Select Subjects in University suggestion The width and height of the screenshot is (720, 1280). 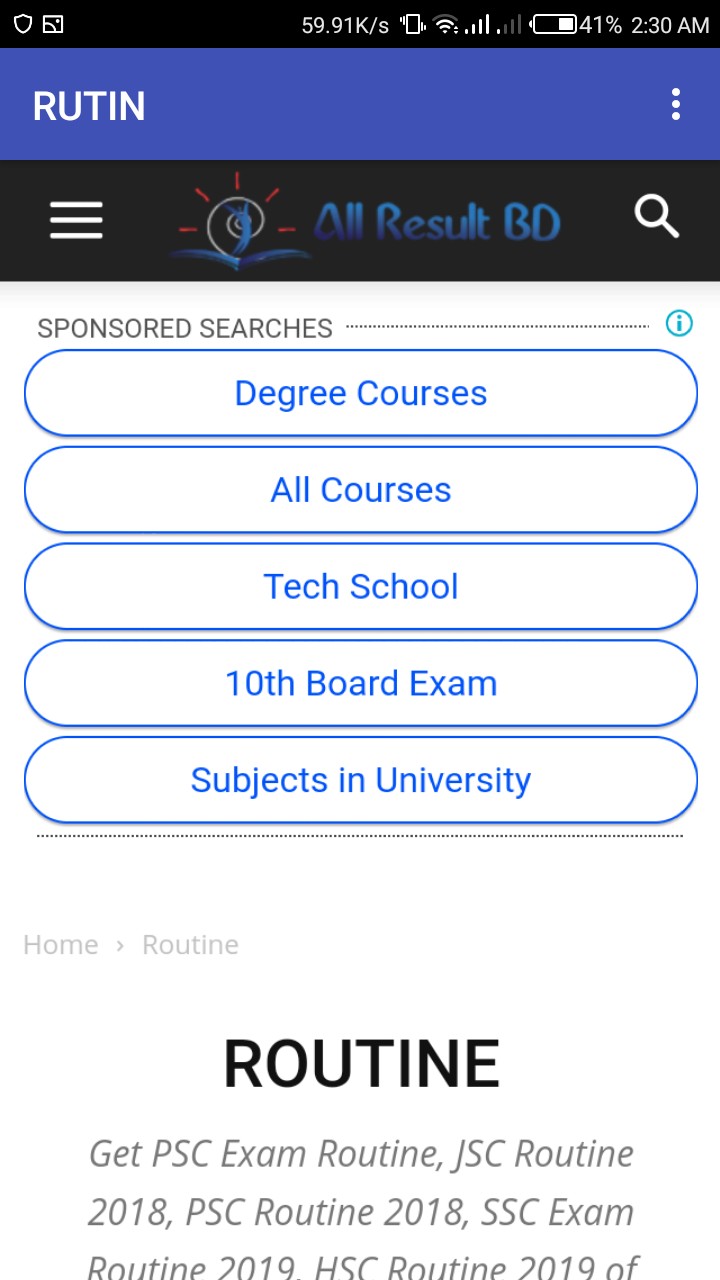click(360, 779)
